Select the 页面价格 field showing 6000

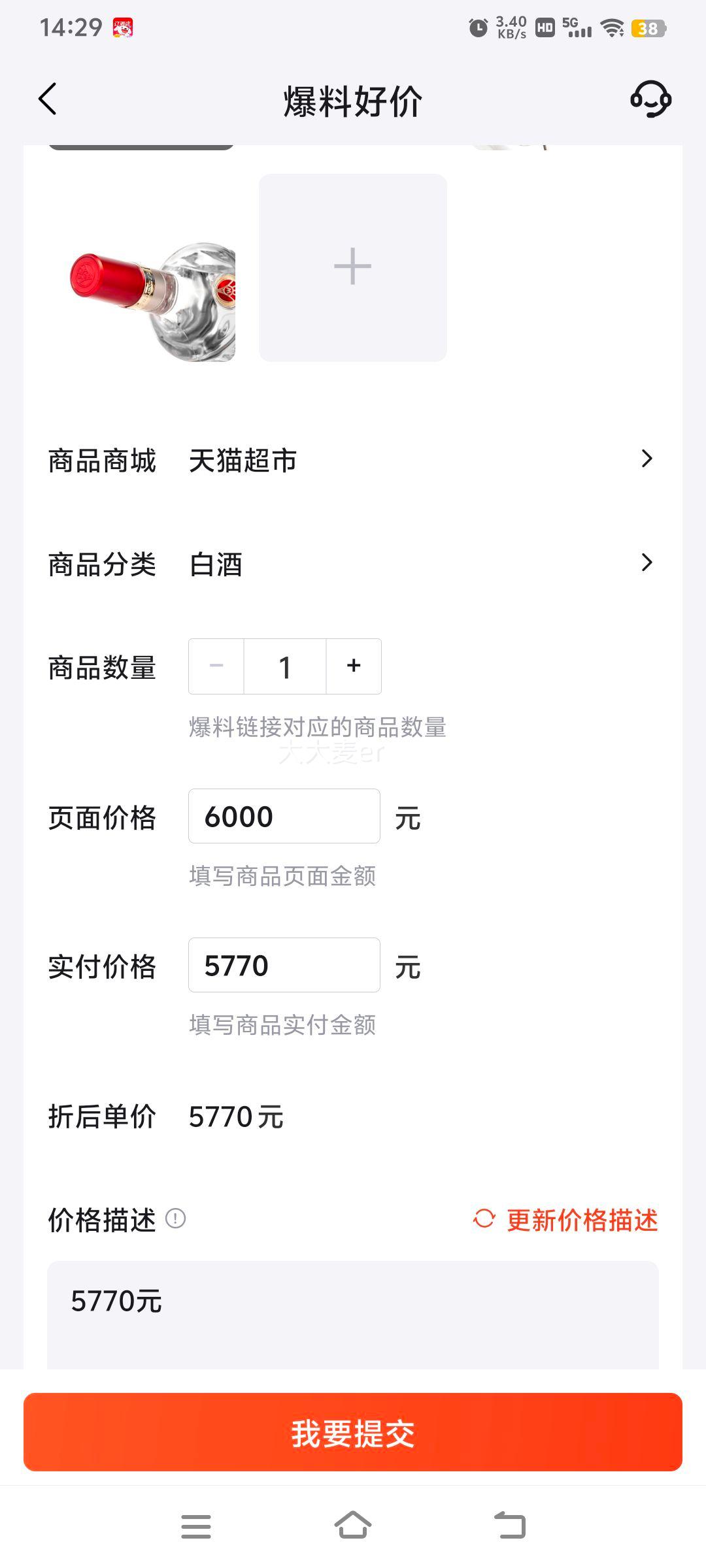pyautogui.click(x=284, y=816)
